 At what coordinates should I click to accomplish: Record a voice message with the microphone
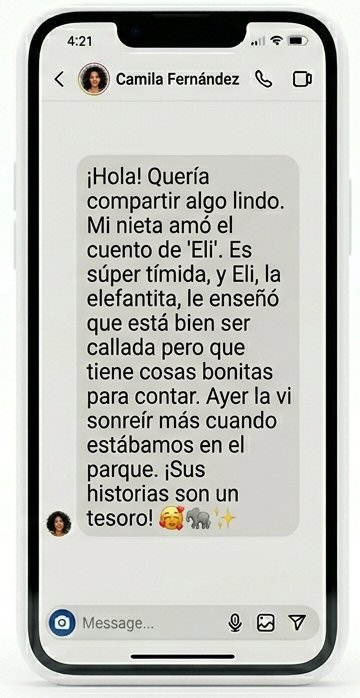pos(235,623)
